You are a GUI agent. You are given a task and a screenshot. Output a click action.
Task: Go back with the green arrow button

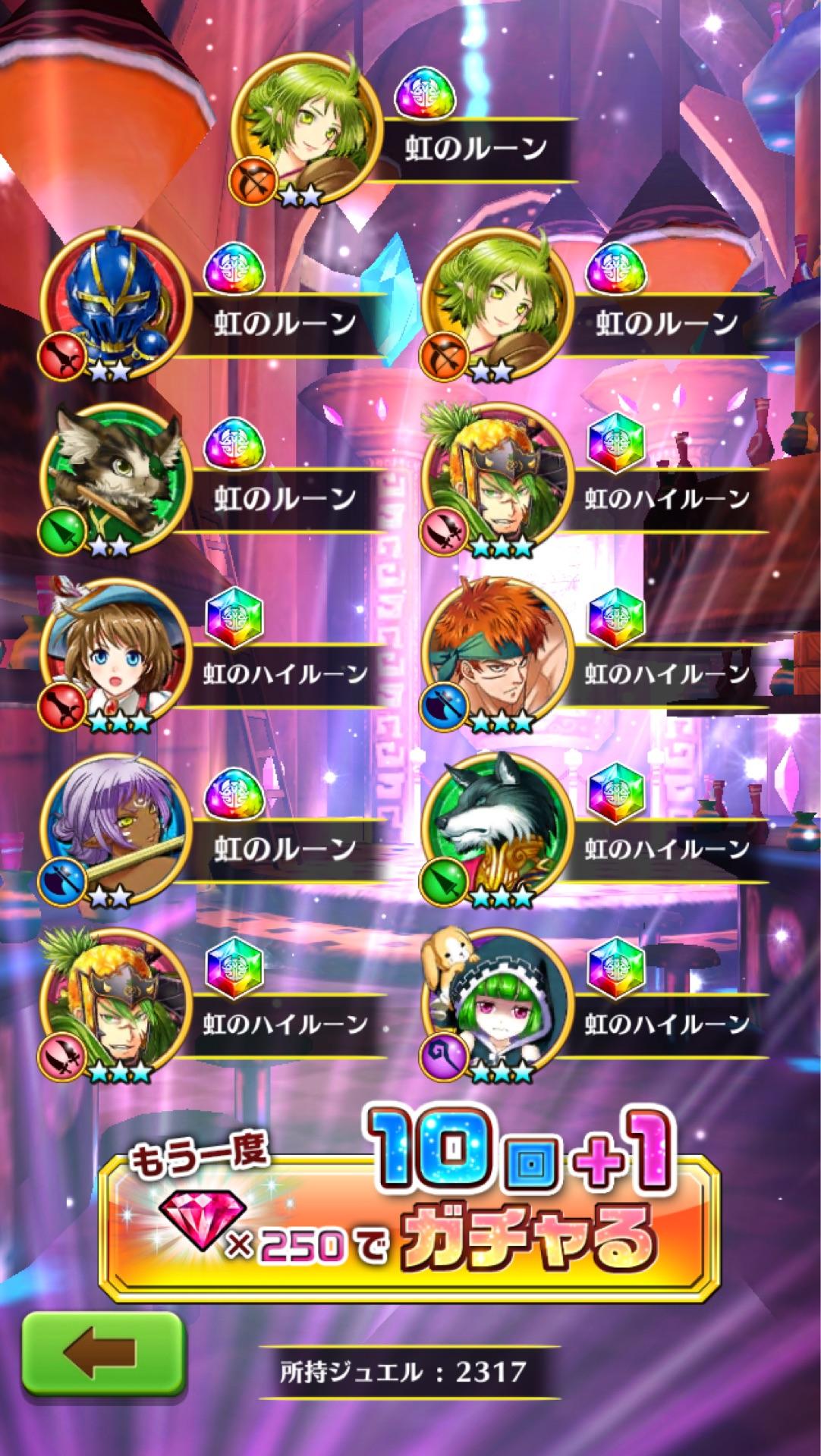102,1351
